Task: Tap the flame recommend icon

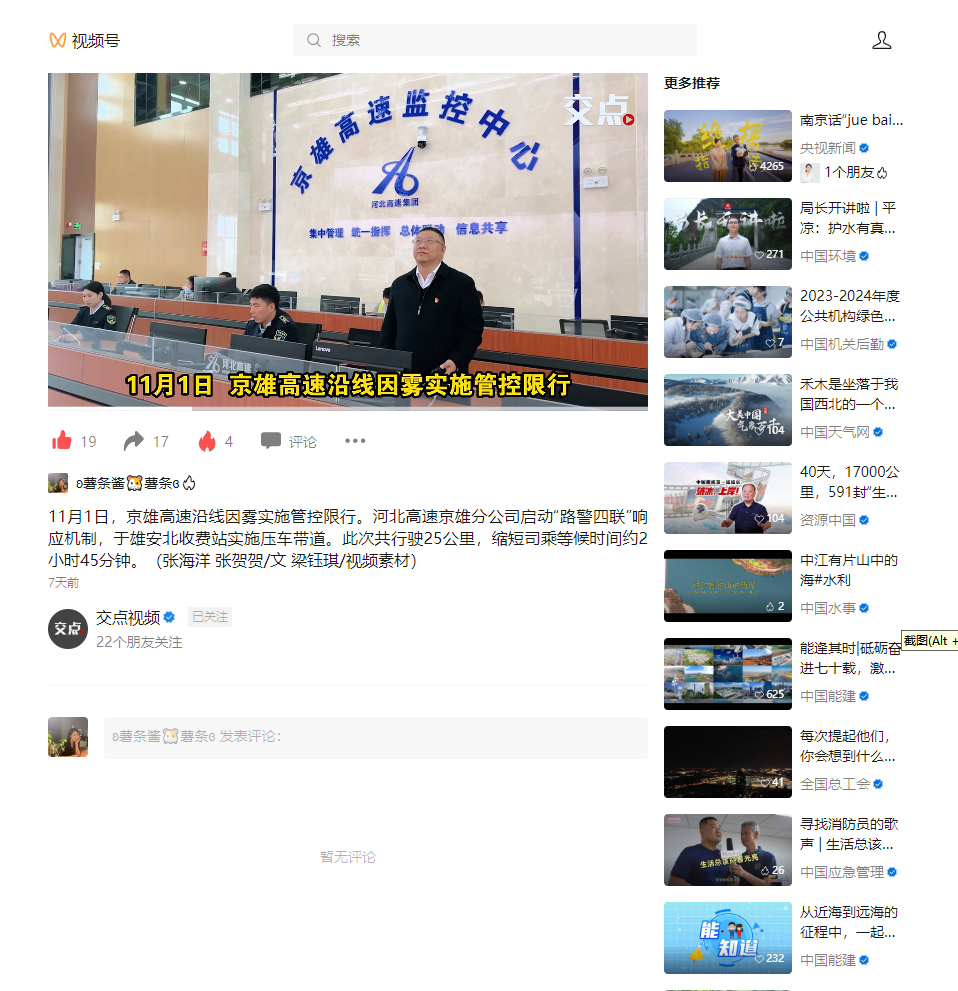Action: pyautogui.click(x=207, y=441)
